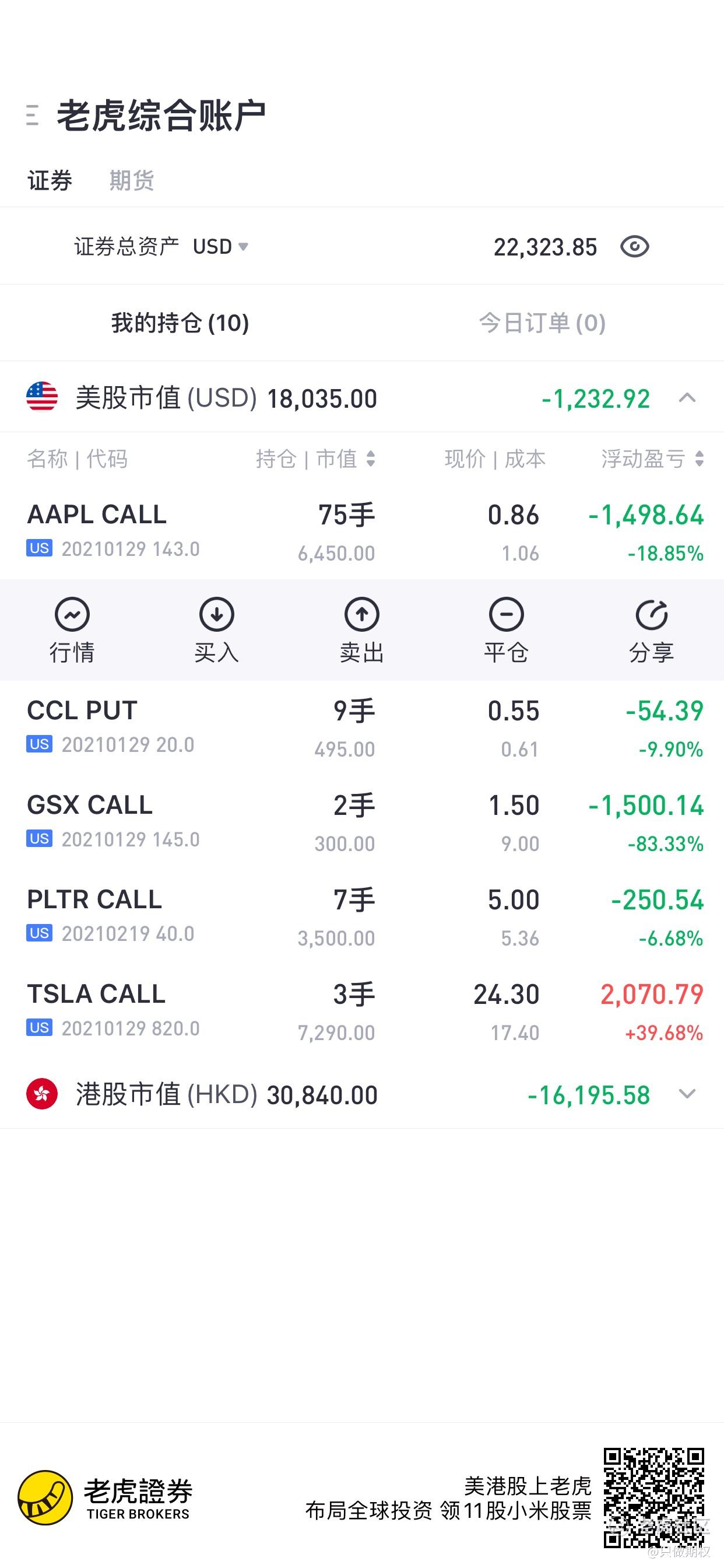The width and height of the screenshot is (724, 1568).
Task: Open the USD currency dropdown
Action: [x=220, y=247]
